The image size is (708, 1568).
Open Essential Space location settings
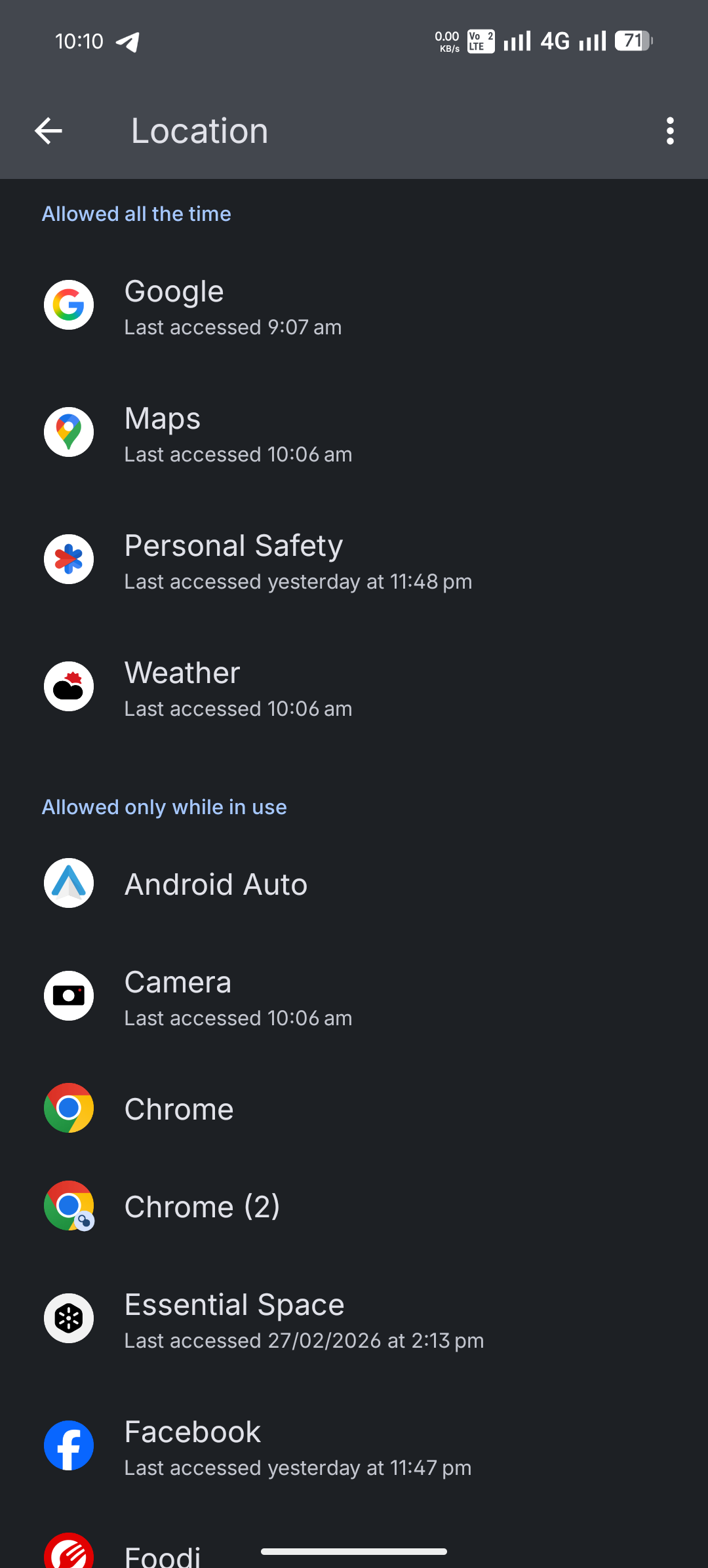(x=354, y=1319)
